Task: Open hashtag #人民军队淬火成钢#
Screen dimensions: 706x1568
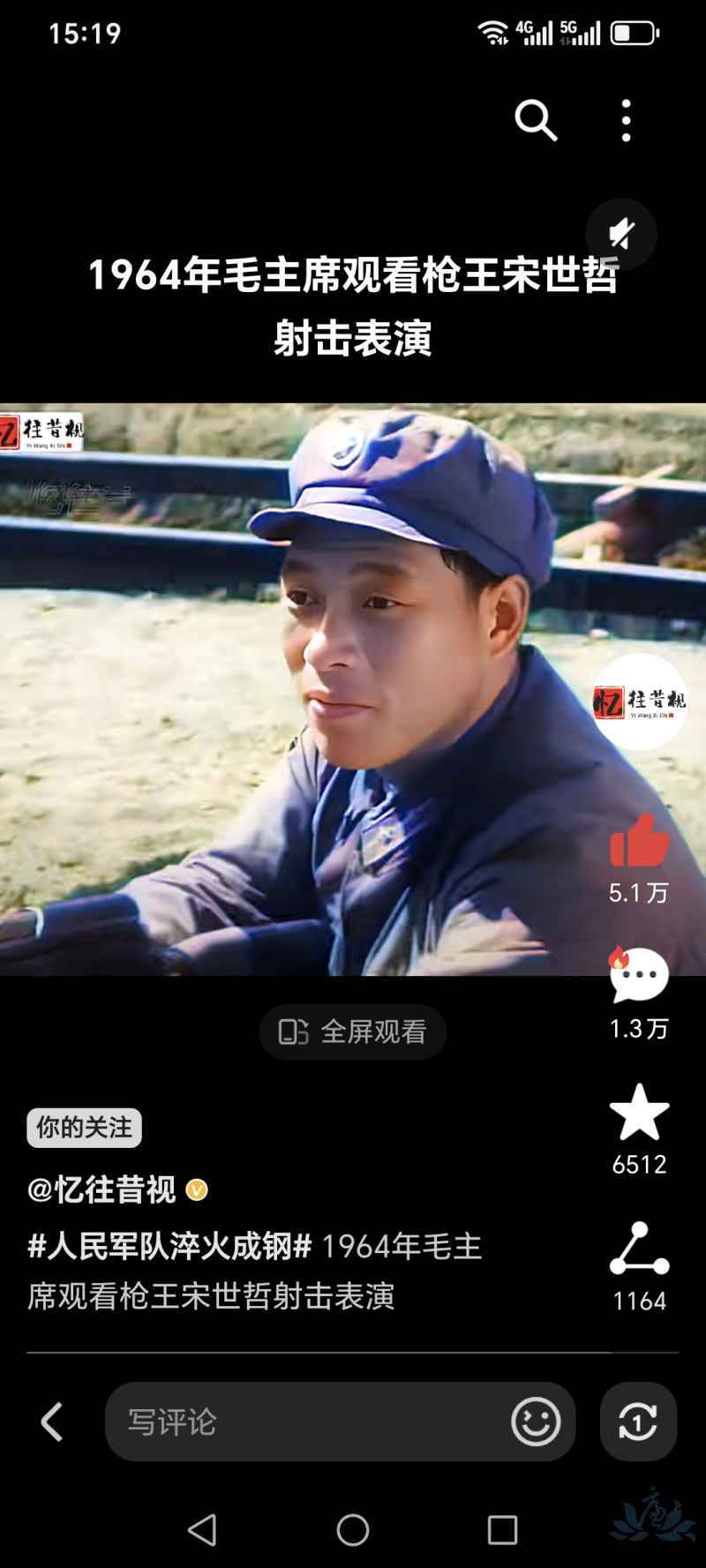Action: [169, 1247]
